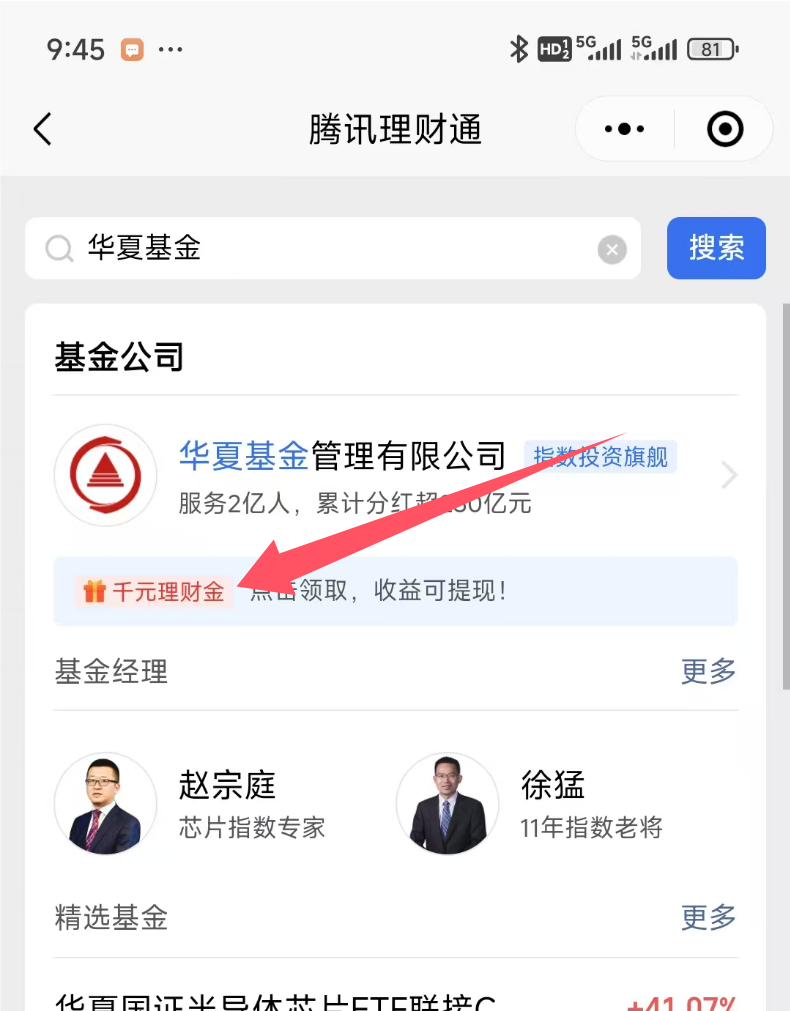Viewport: 790px width, 1011px height.
Task: Open 华夏基金 company logo
Action: pos(105,475)
